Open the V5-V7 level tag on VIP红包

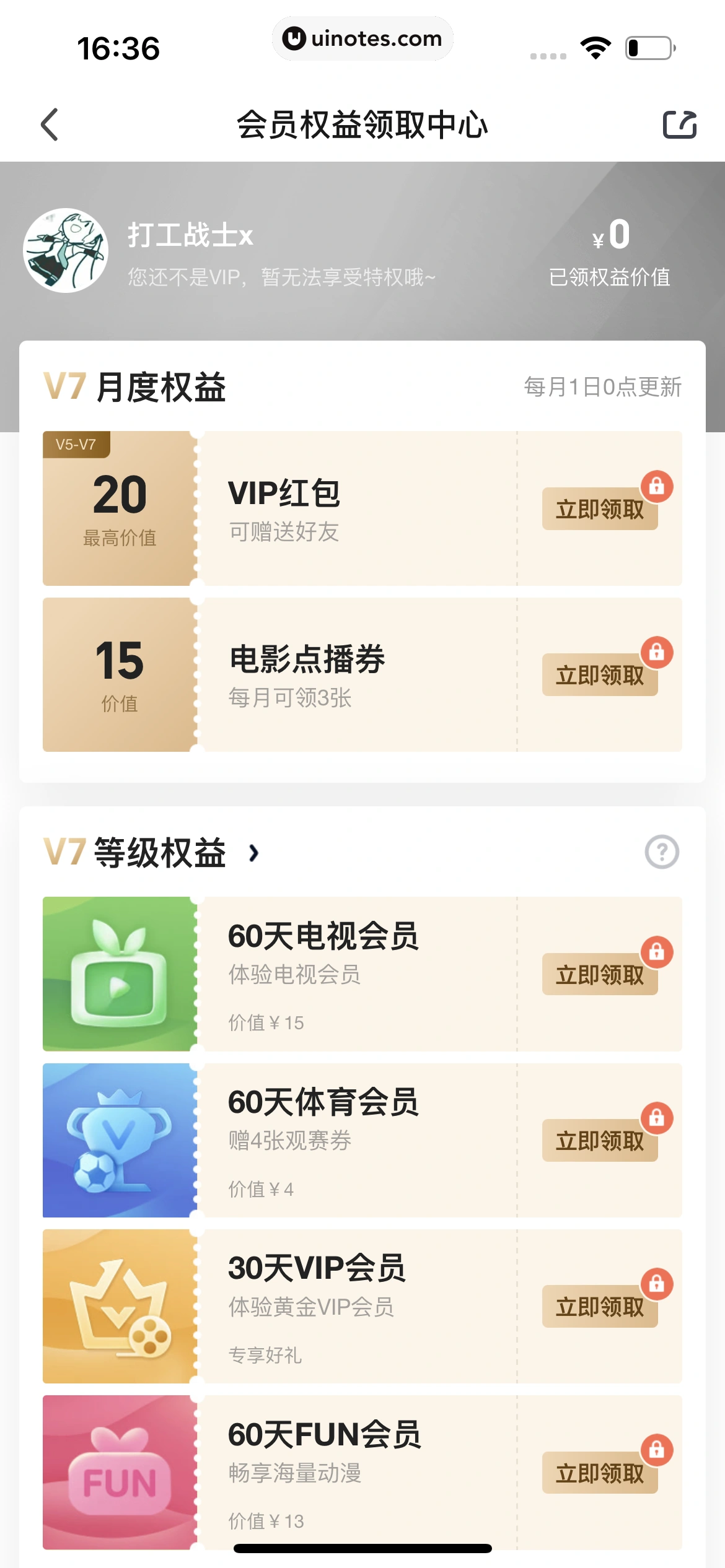(77, 444)
